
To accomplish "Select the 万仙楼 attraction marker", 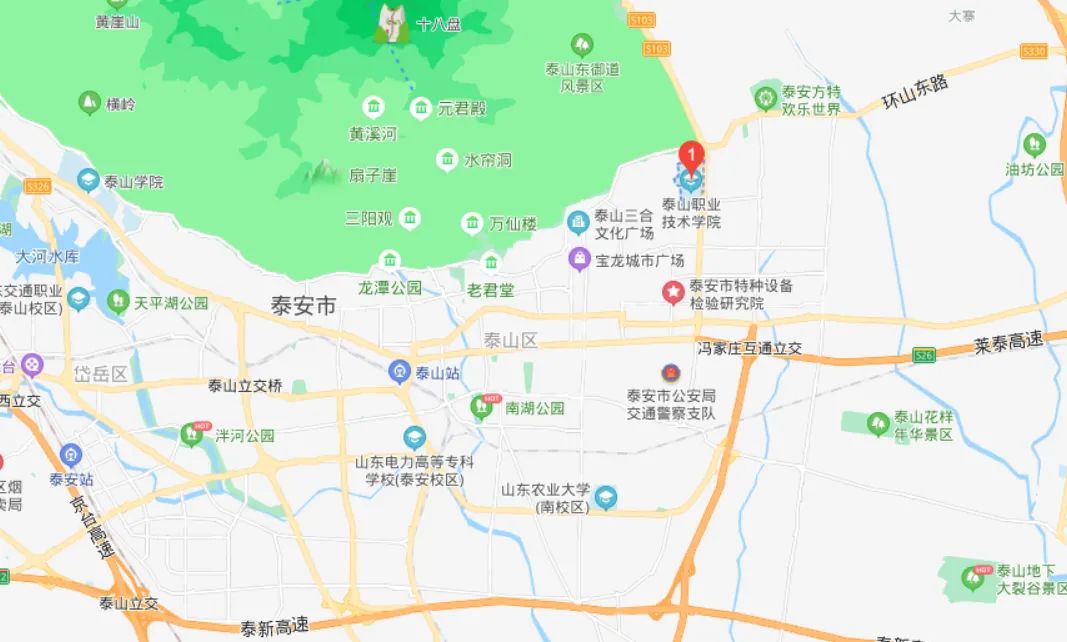I will click(473, 224).
